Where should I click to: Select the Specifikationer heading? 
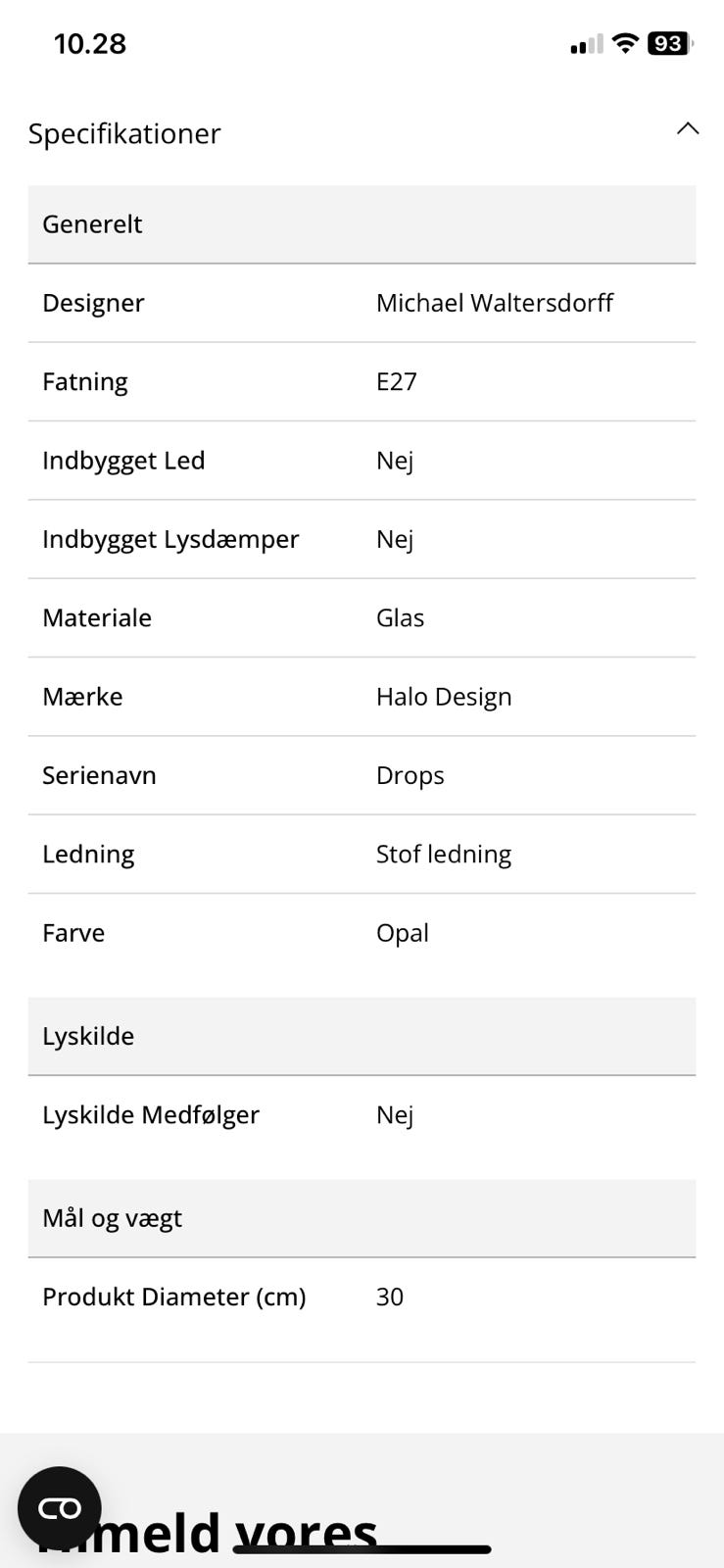(123, 133)
